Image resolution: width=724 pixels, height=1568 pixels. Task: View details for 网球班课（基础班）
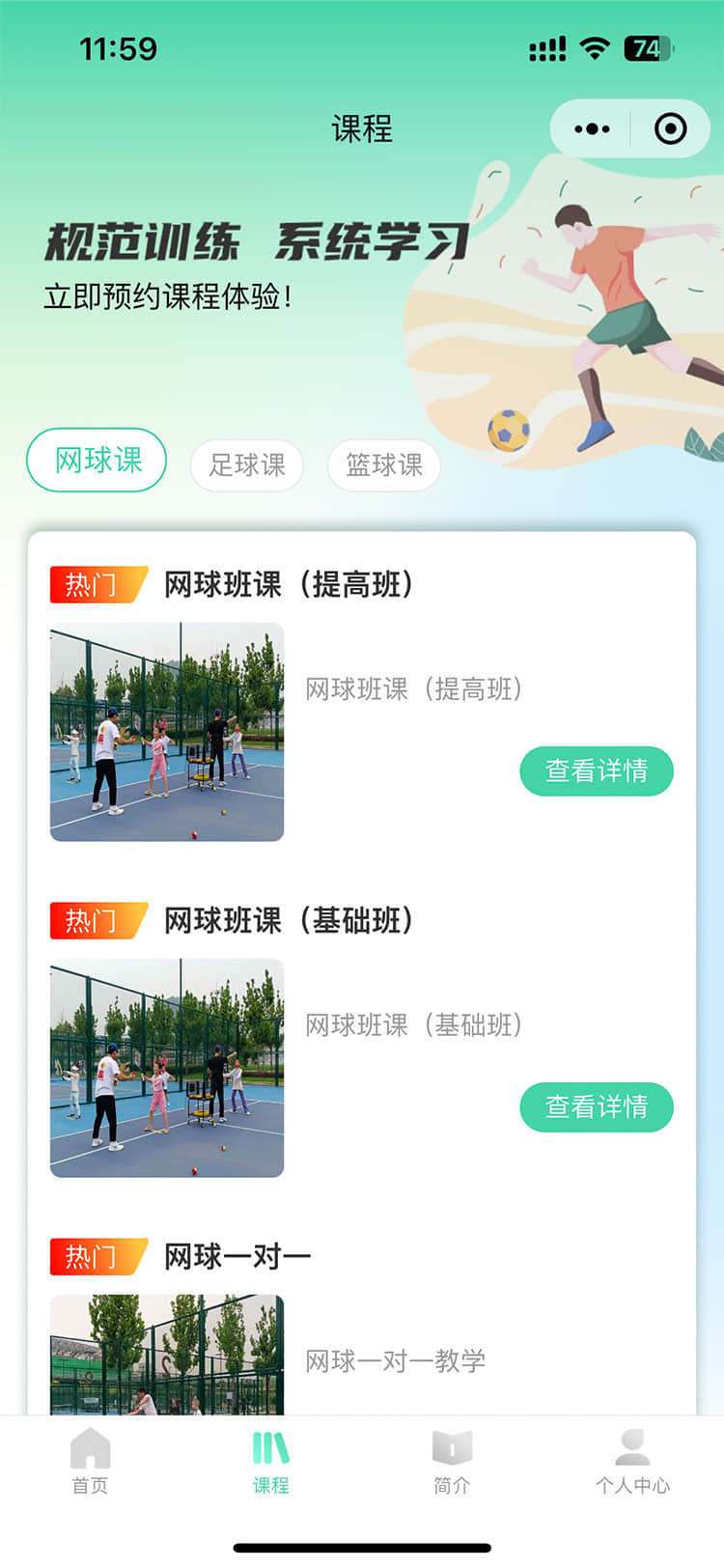click(x=596, y=1106)
